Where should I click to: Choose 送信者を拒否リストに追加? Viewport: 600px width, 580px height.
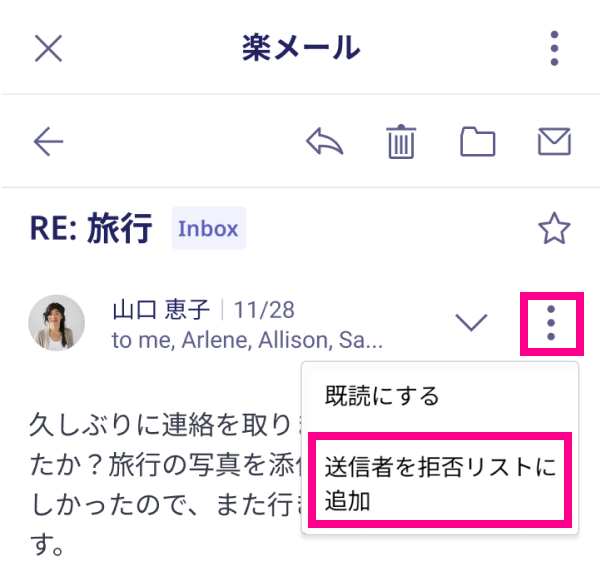tap(440, 483)
